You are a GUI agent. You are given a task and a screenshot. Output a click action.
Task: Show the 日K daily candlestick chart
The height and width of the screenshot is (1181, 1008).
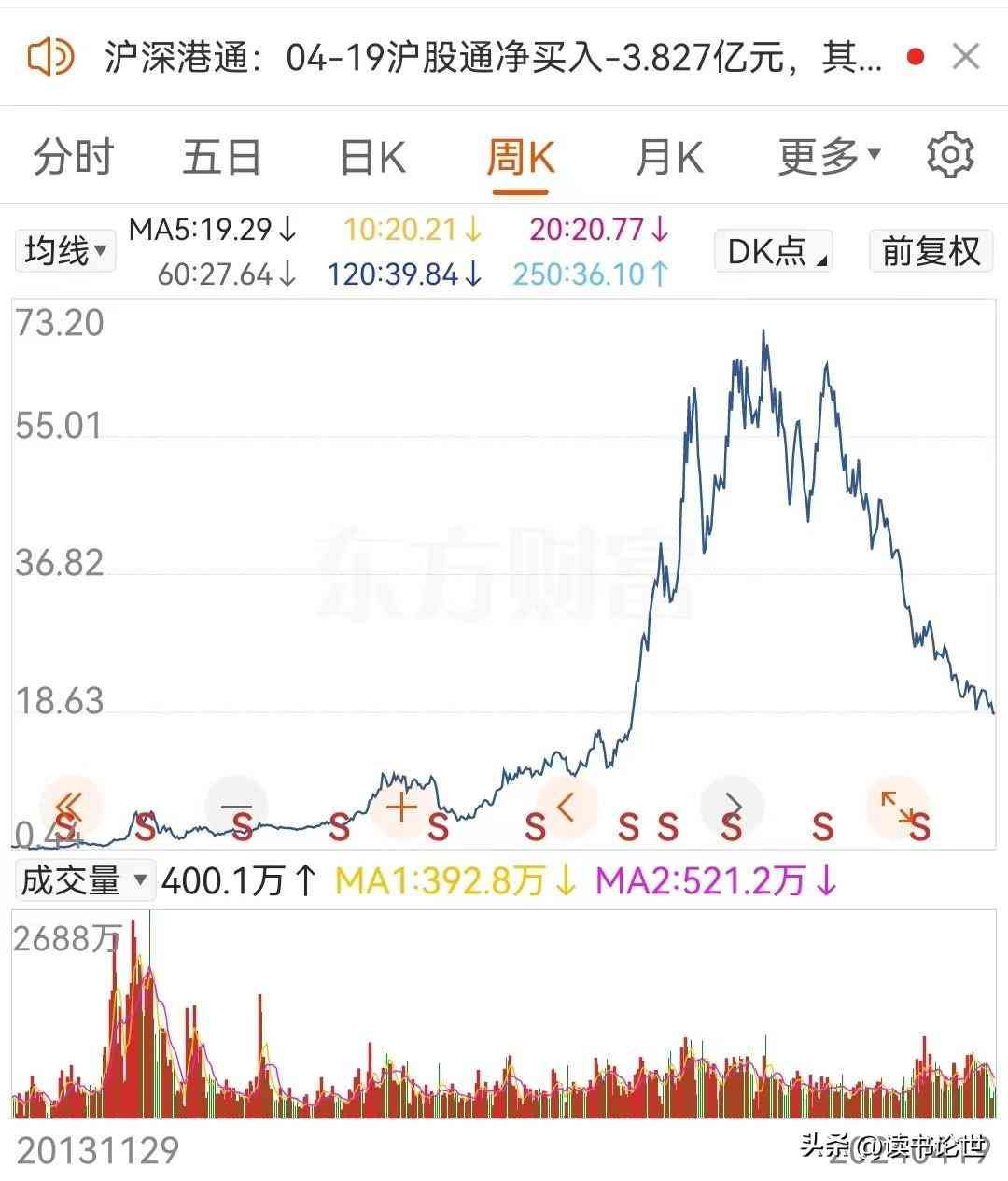[x=371, y=157]
